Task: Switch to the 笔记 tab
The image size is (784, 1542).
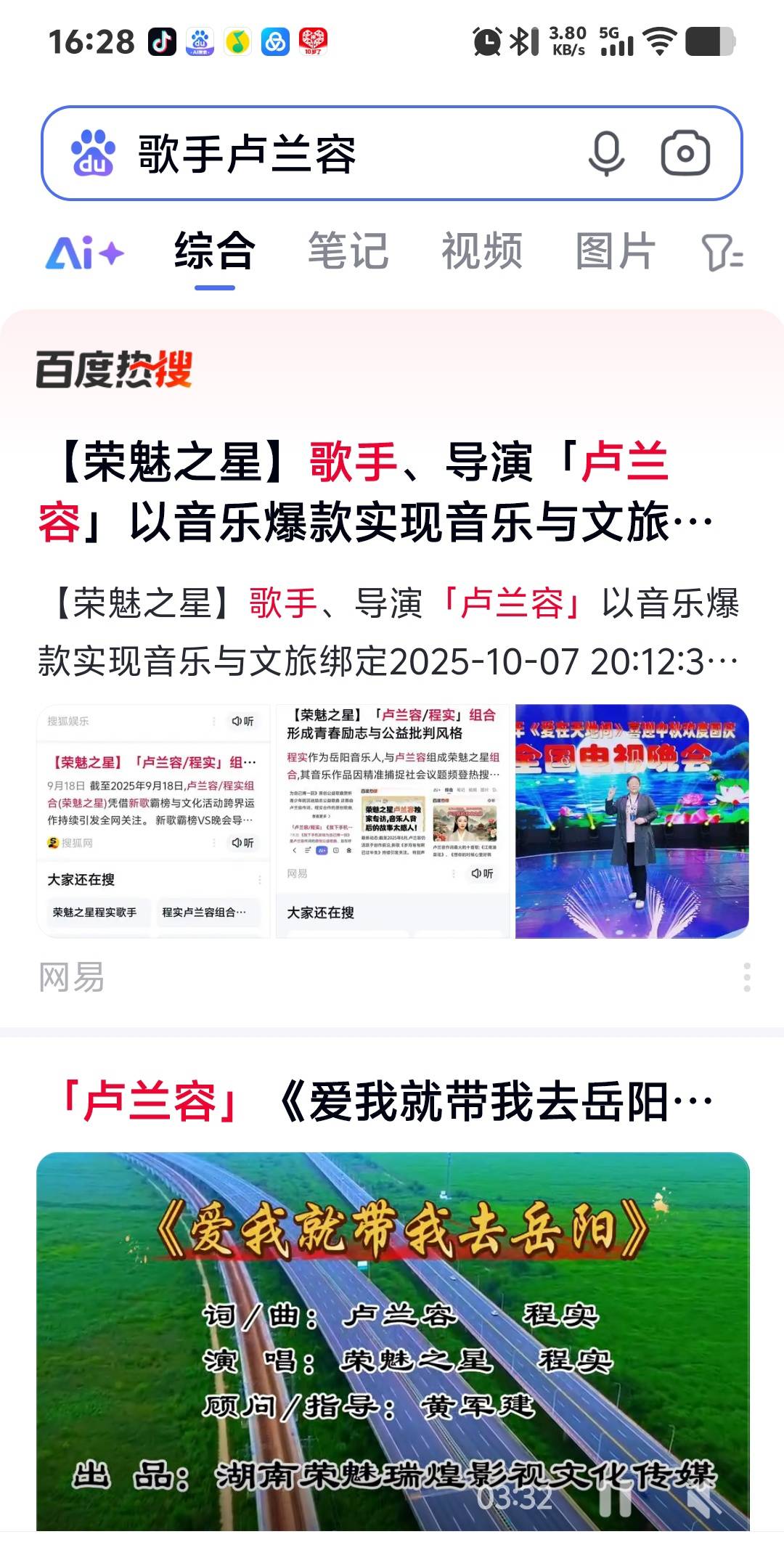Action: (348, 251)
